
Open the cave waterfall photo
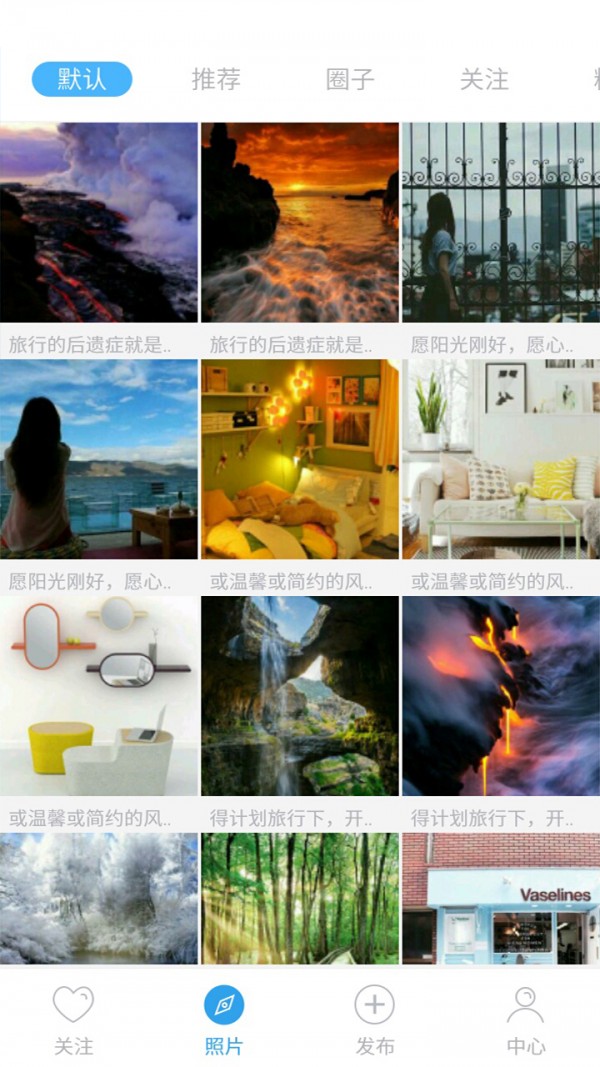point(300,696)
